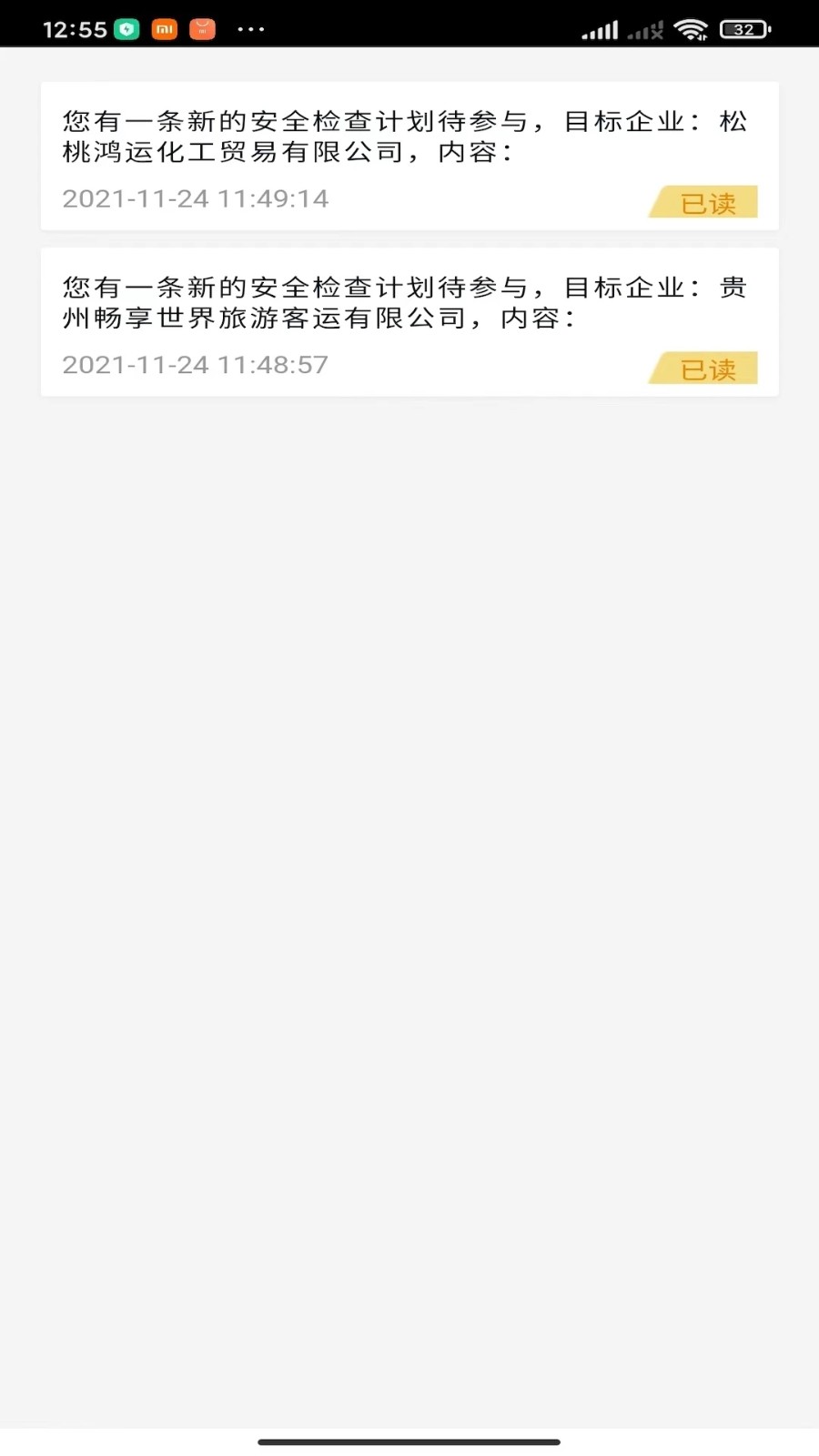Viewport: 819px width, 1456px height.
Task: Select the timestamp 2021-11-24 11:49:14
Action: [195, 198]
